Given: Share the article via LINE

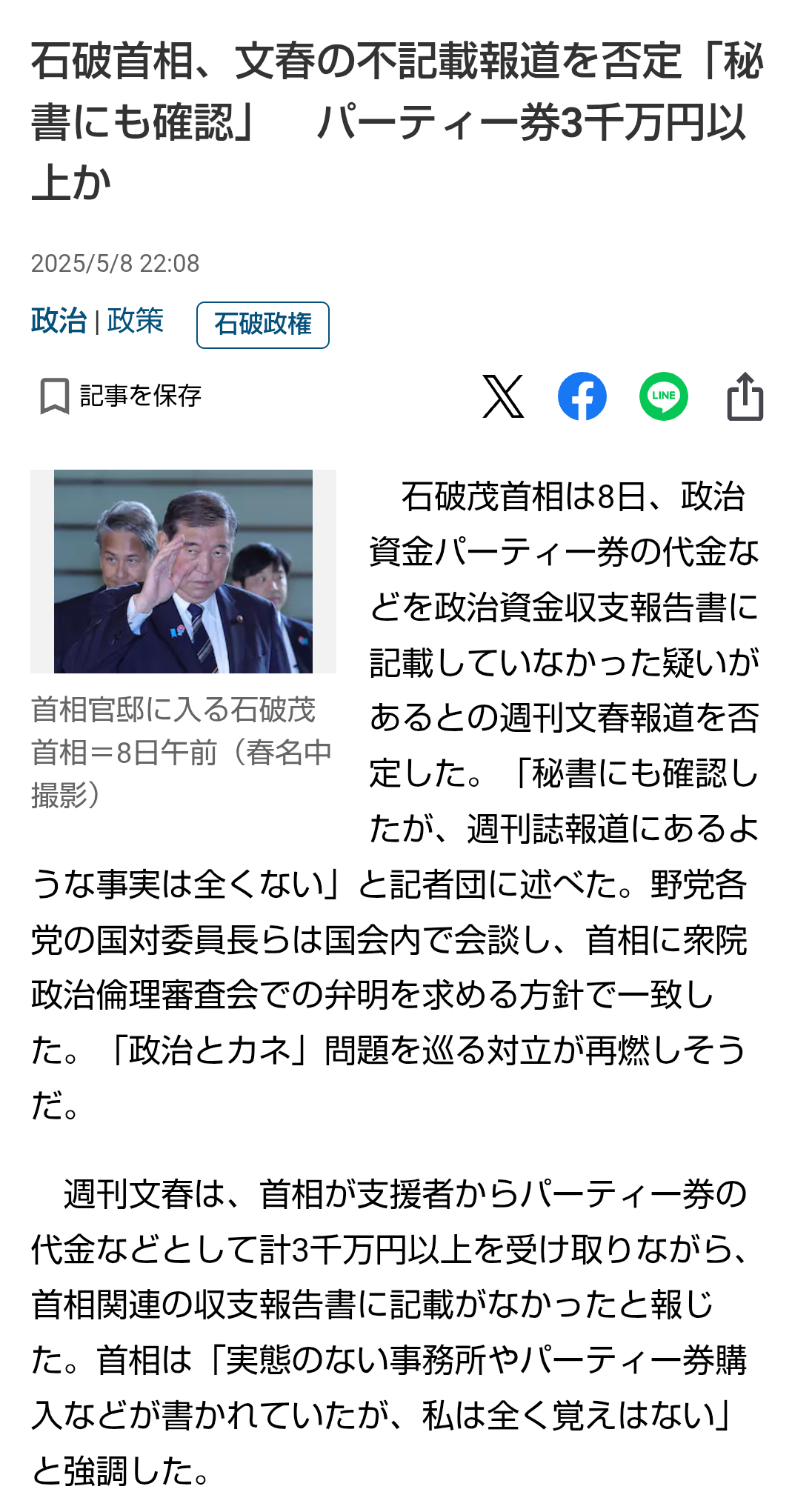Looking at the screenshot, I should 664,396.
